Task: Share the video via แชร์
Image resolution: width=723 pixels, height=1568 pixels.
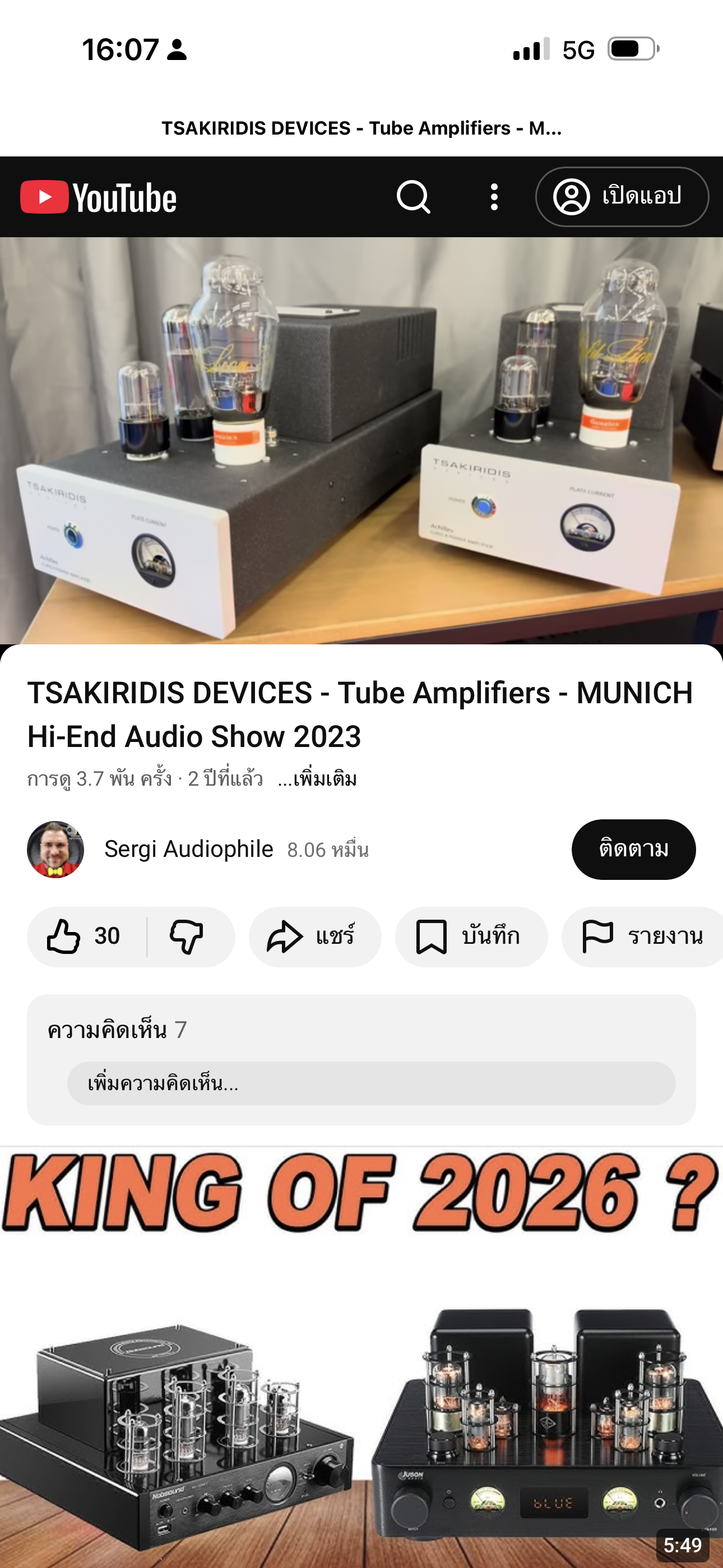Action: pos(314,936)
